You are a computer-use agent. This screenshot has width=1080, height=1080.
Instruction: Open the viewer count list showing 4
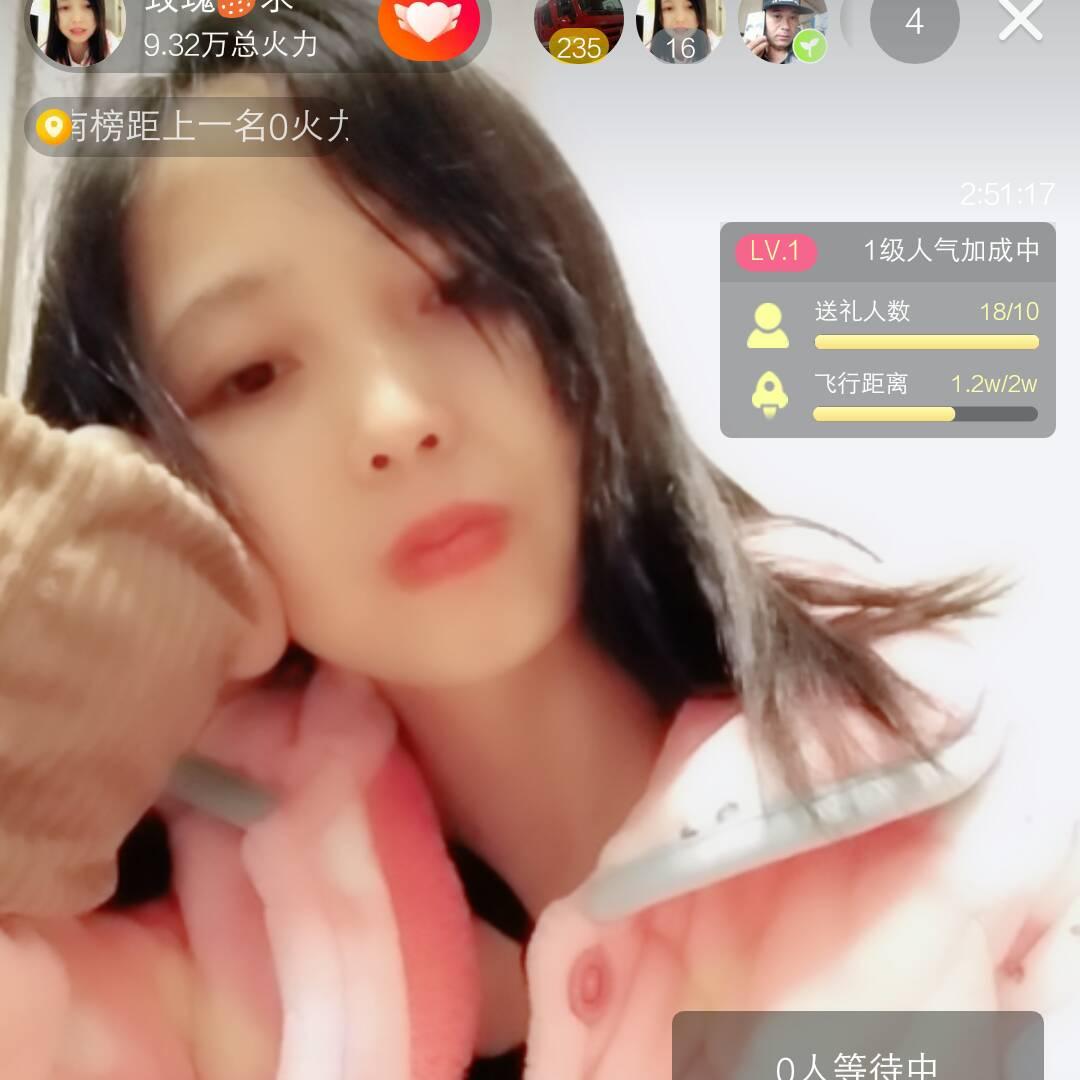pos(914,22)
